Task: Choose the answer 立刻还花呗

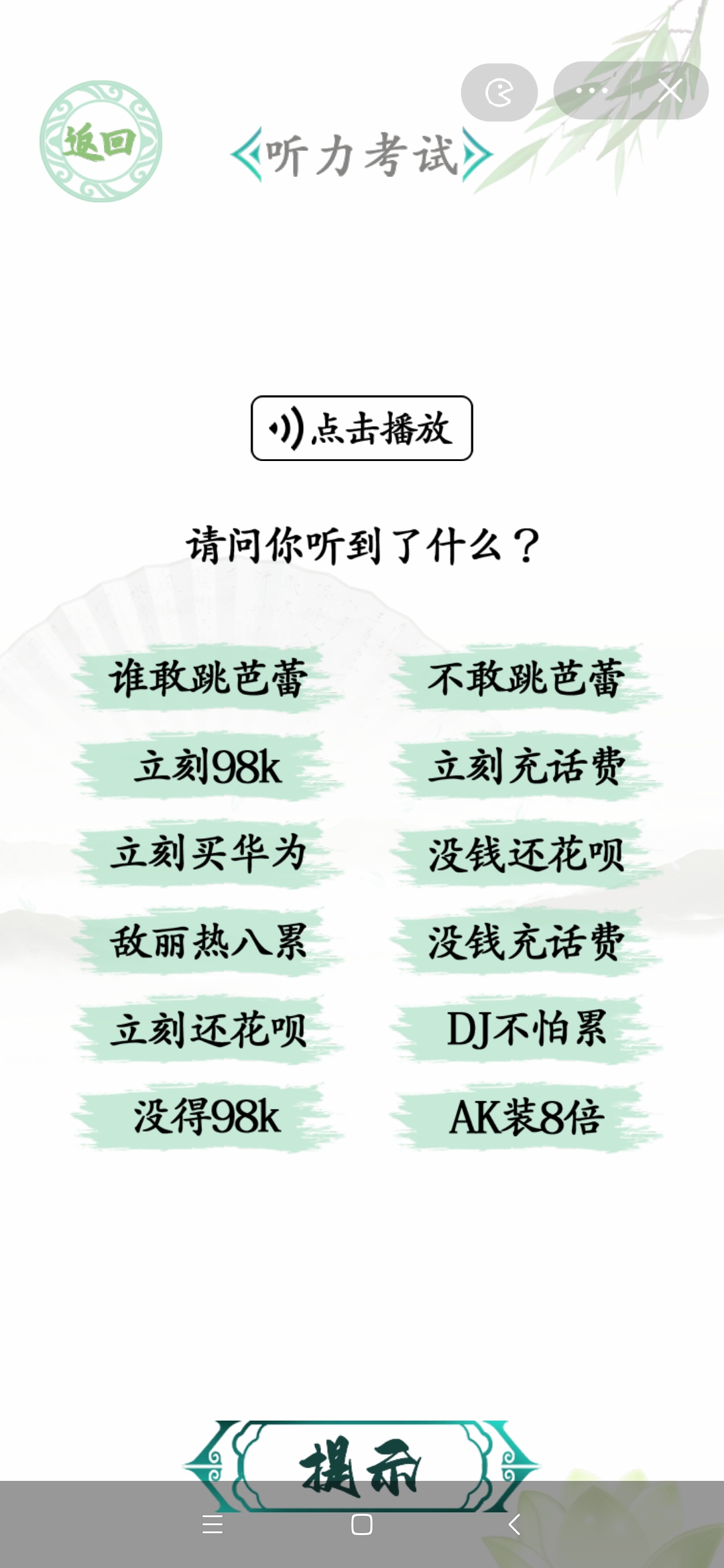Action: point(208,1029)
